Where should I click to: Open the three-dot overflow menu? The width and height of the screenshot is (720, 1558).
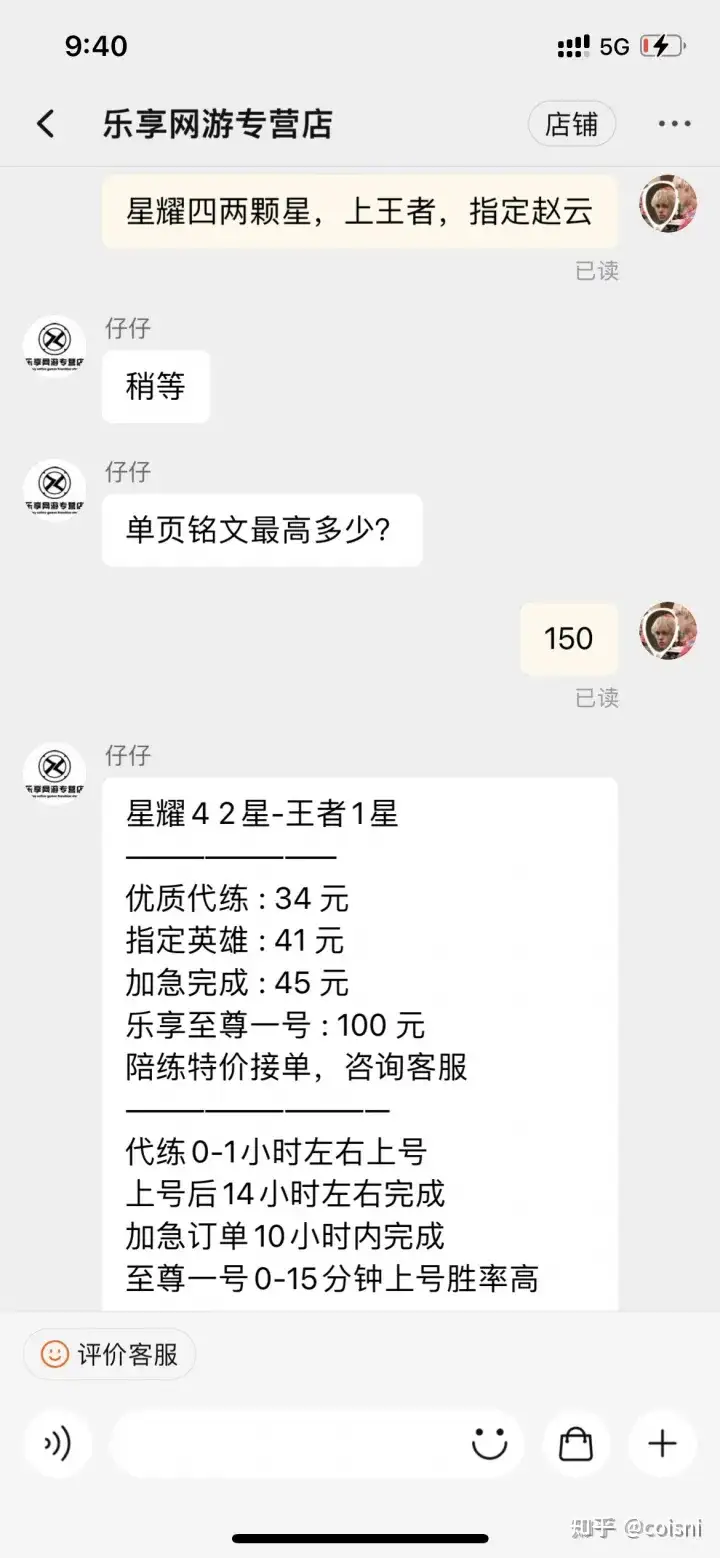pyautogui.click(x=675, y=124)
